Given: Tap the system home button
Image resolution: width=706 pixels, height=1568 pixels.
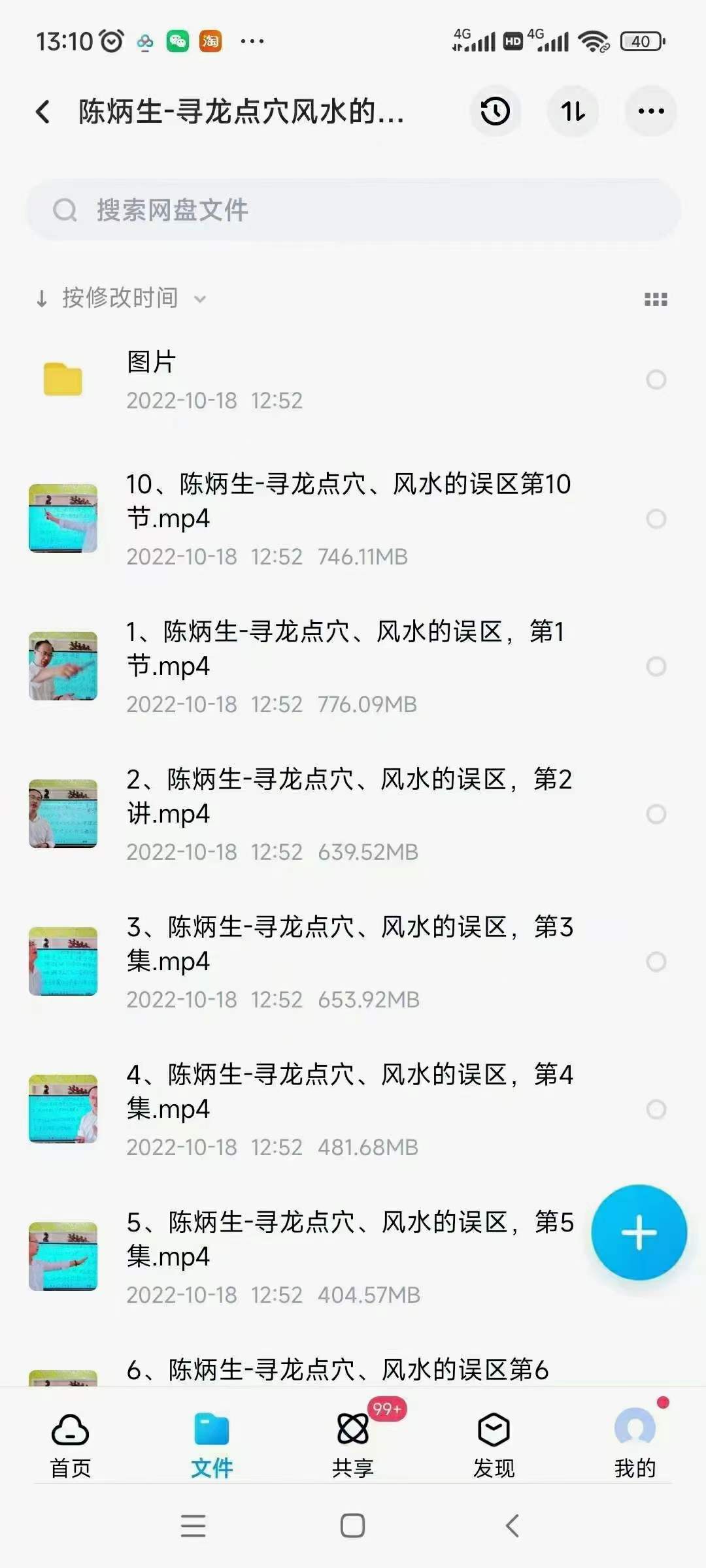Looking at the screenshot, I should click(352, 1526).
